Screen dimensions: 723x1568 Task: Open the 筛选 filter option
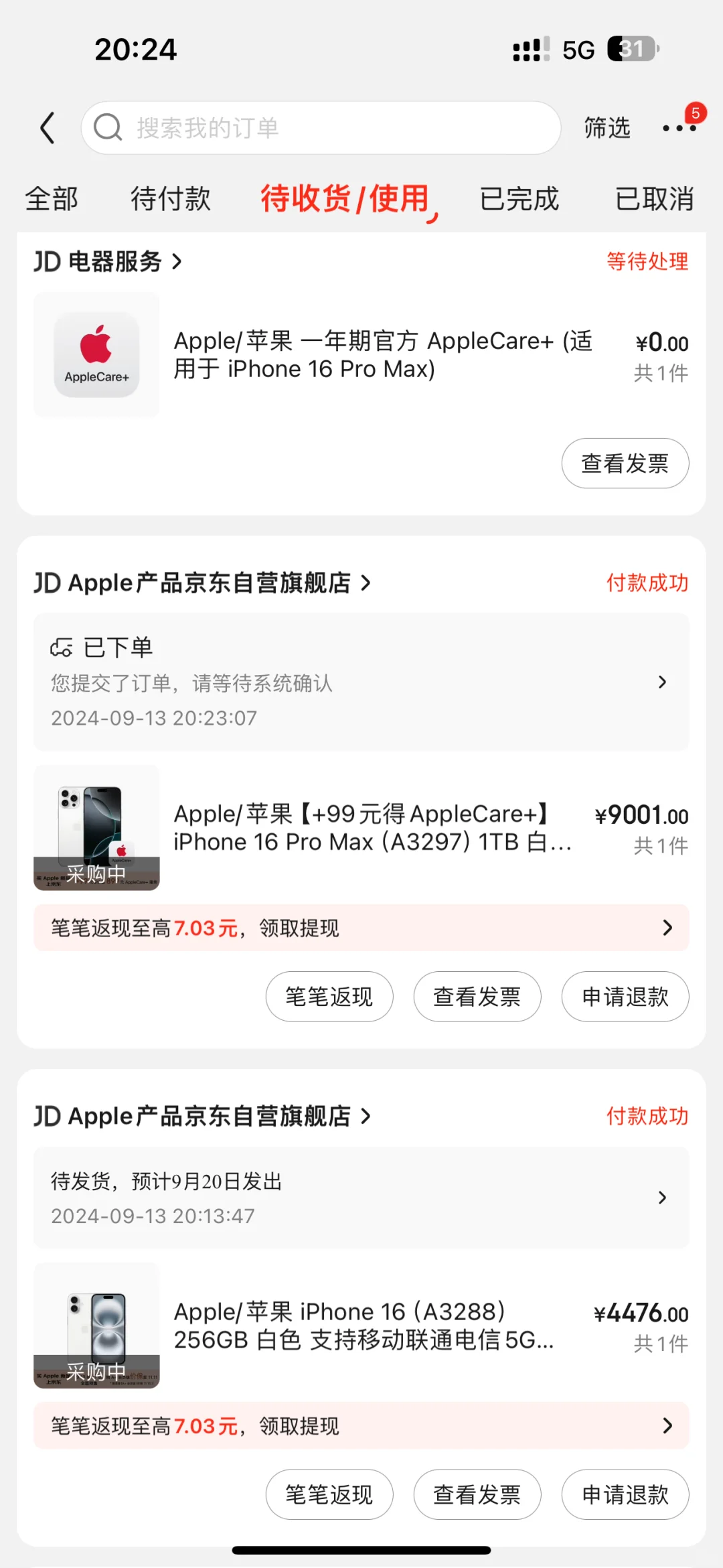click(x=607, y=128)
